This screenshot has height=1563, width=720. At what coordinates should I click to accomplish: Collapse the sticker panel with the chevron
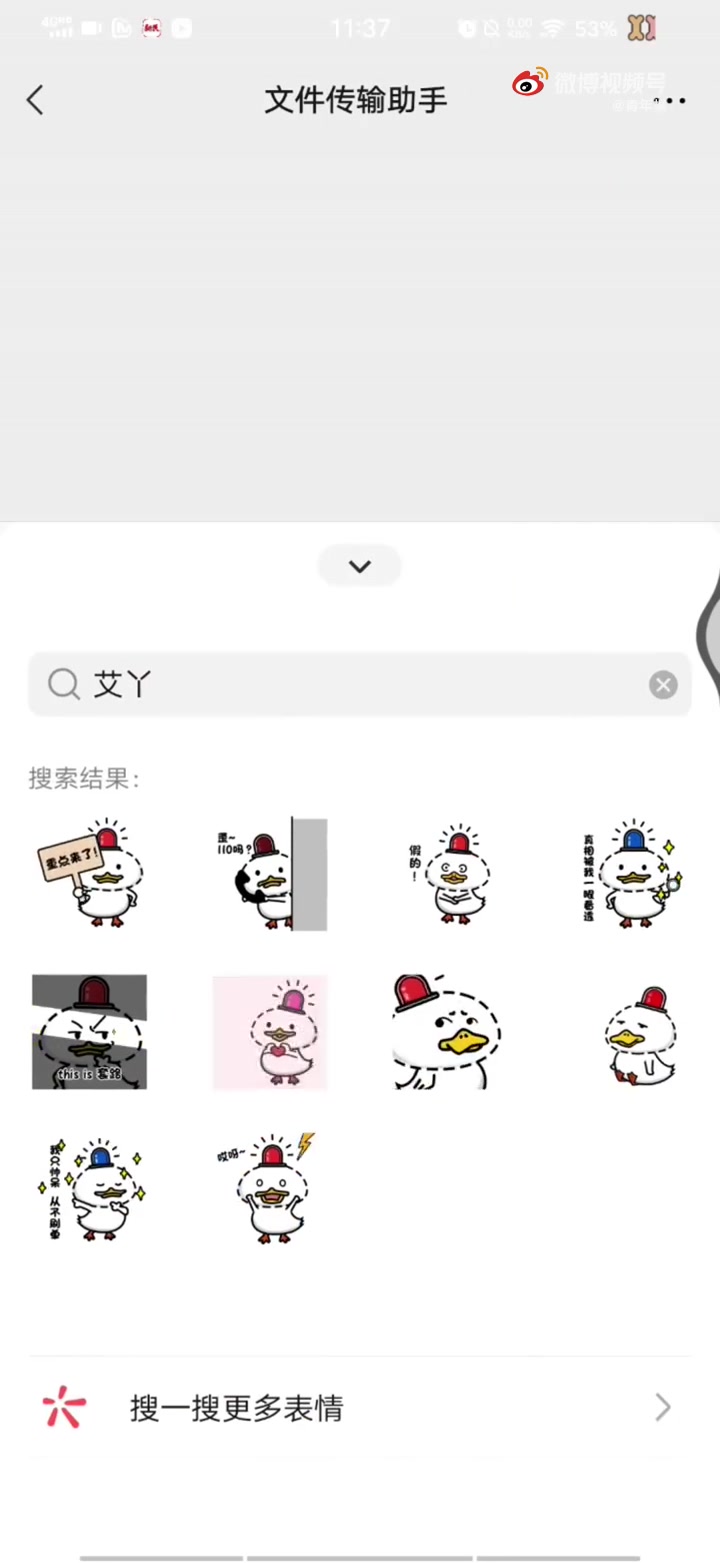point(359,565)
